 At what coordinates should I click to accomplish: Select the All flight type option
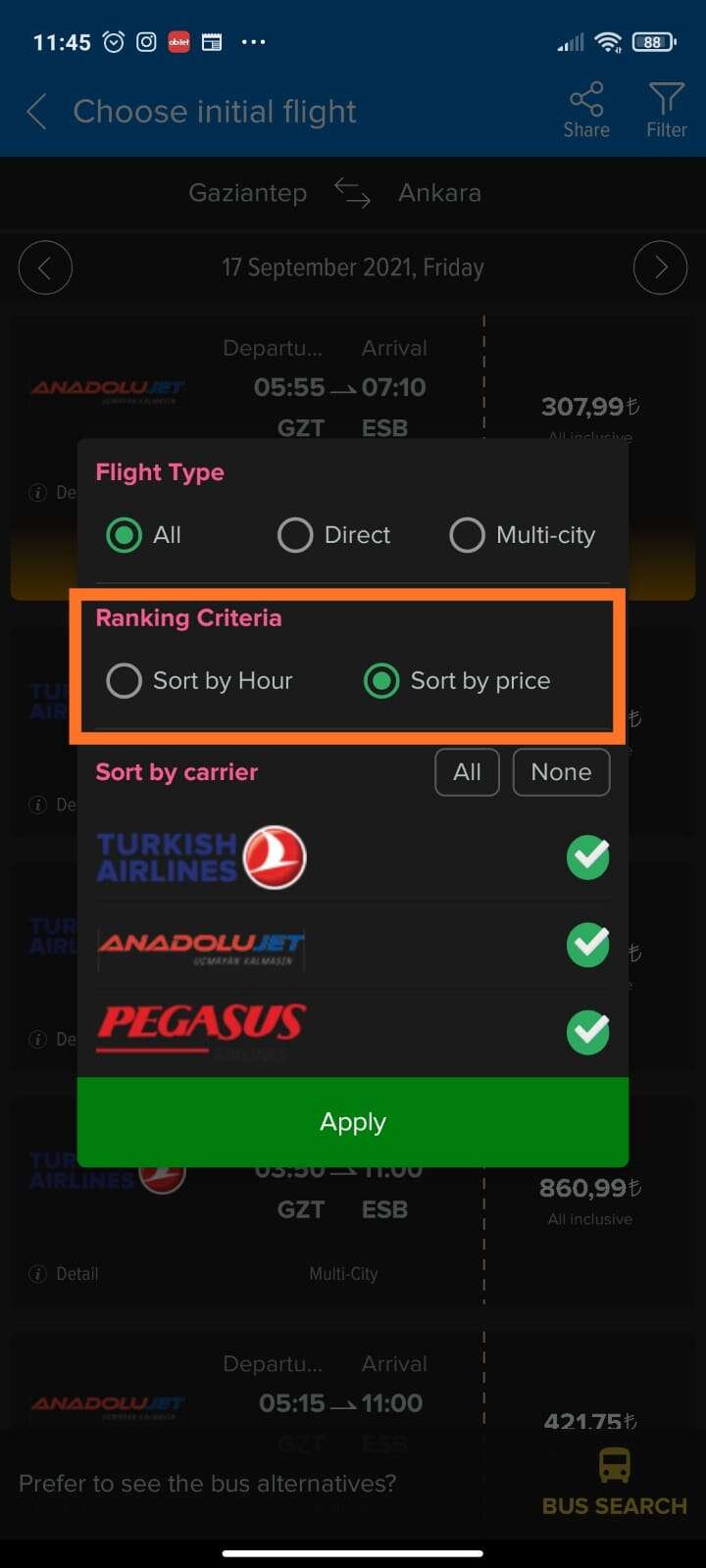[x=143, y=535]
